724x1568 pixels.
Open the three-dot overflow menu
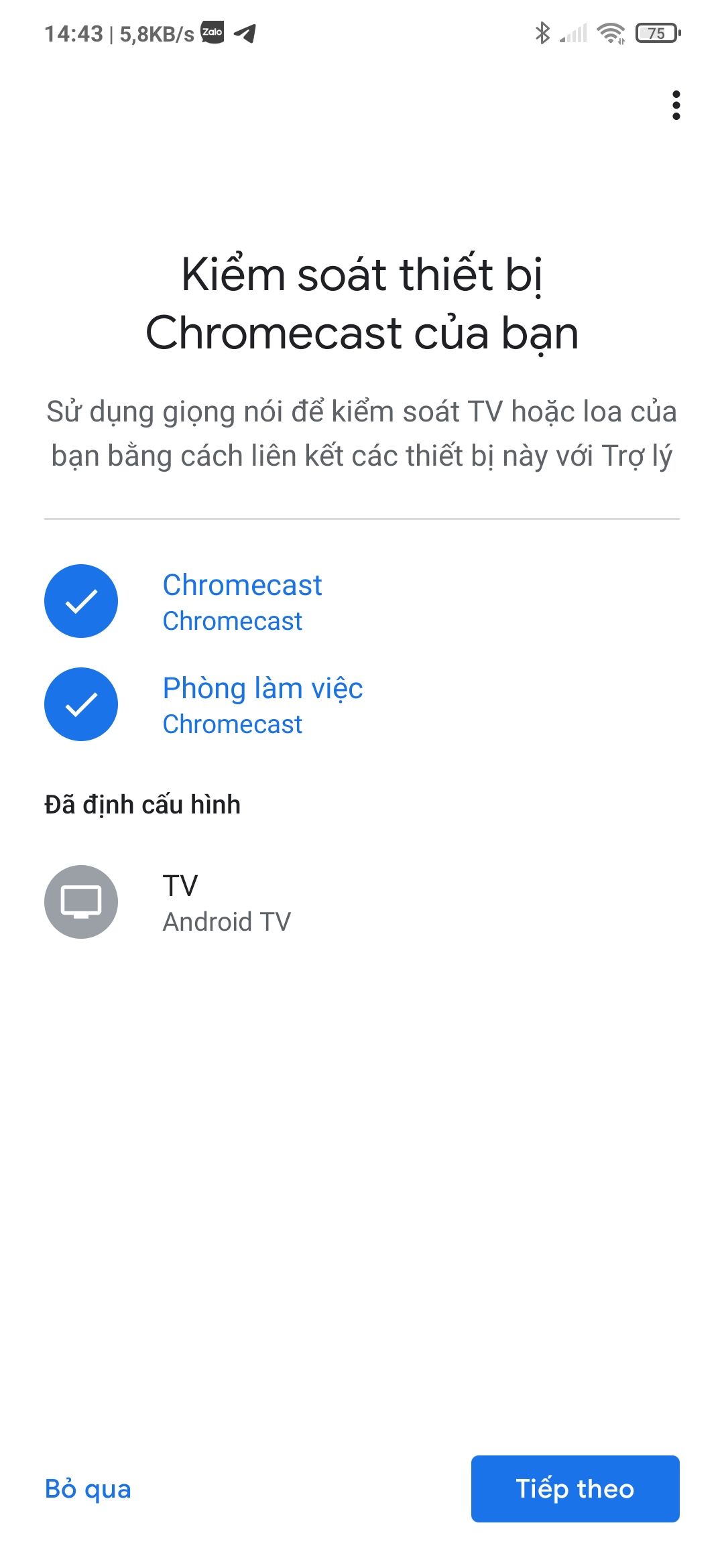tap(676, 105)
